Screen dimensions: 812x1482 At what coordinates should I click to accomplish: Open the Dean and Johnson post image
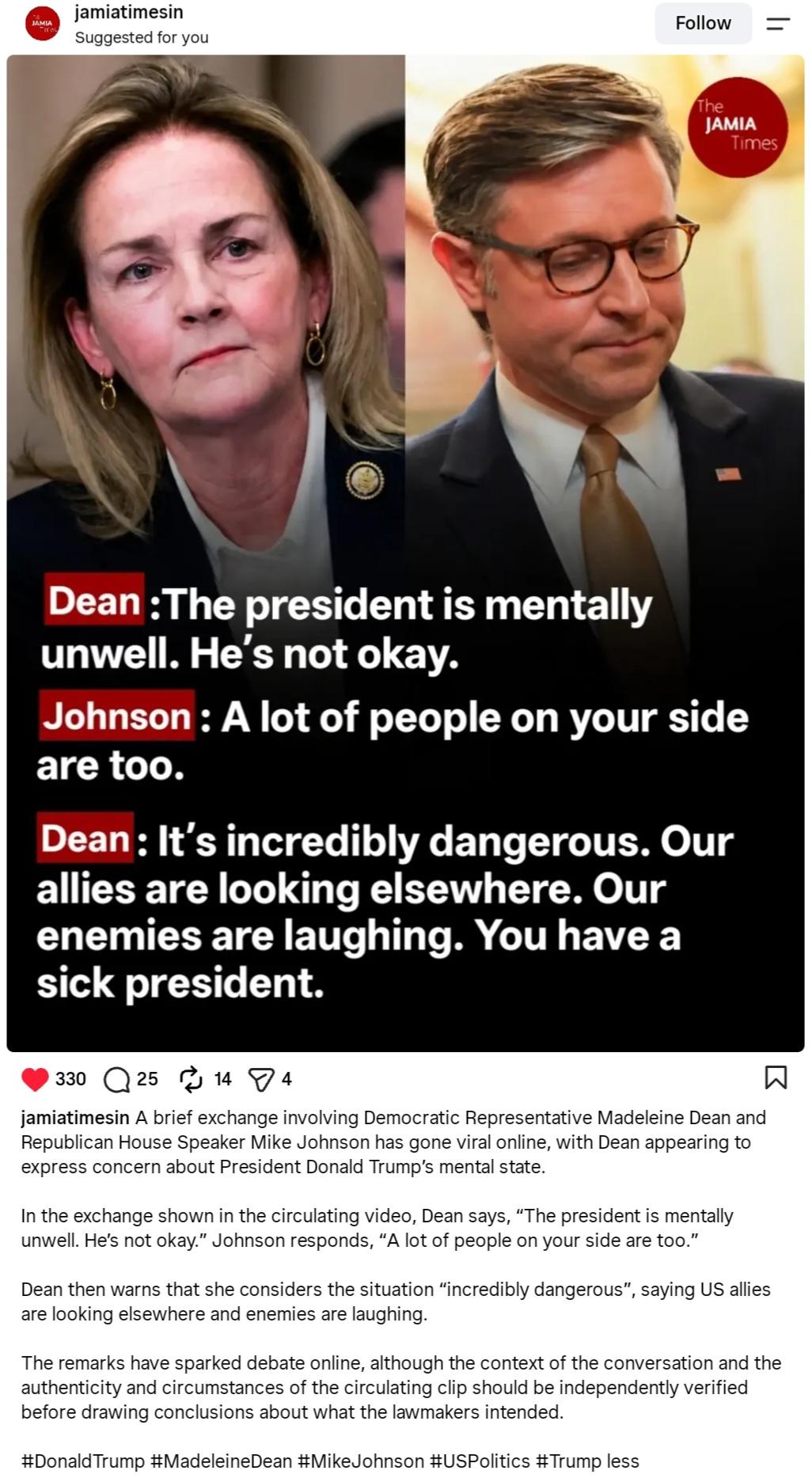pos(405,553)
